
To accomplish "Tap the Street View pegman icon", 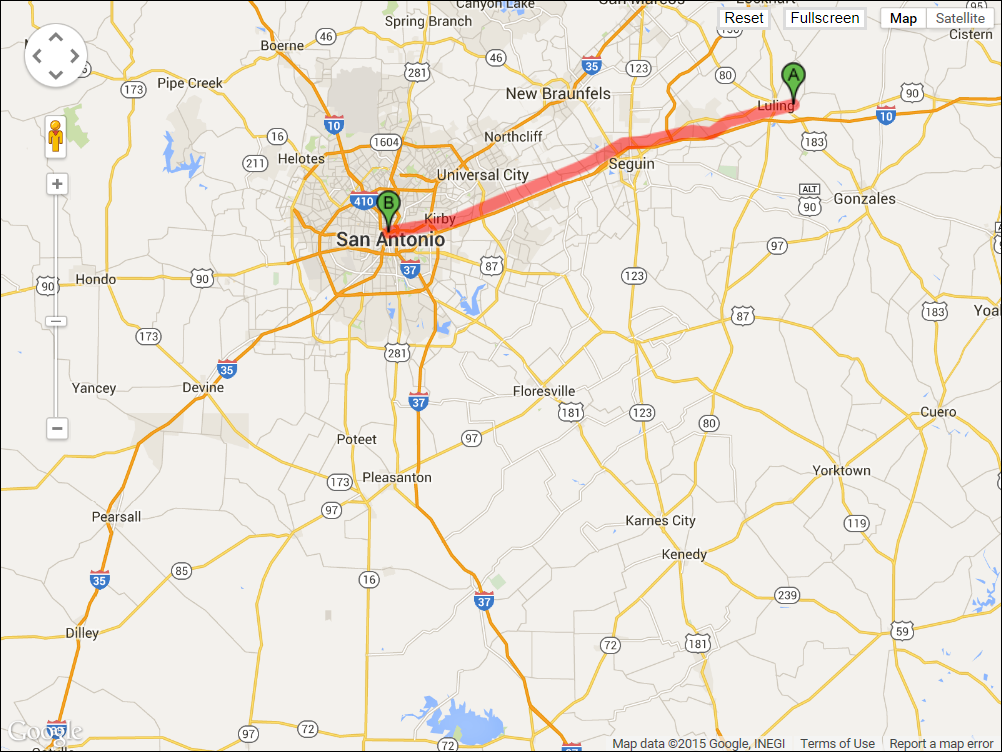I will 56,135.
